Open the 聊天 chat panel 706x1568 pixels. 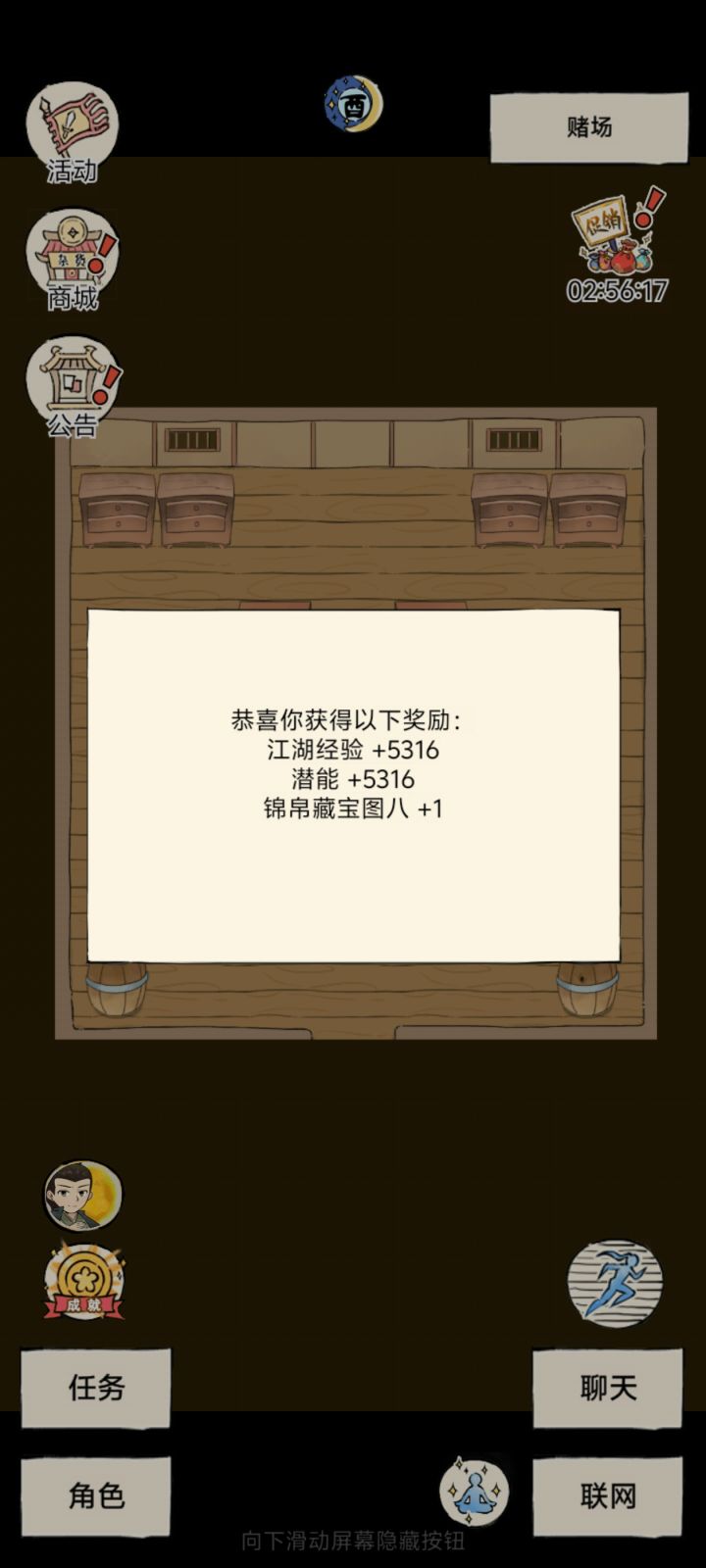609,1388
